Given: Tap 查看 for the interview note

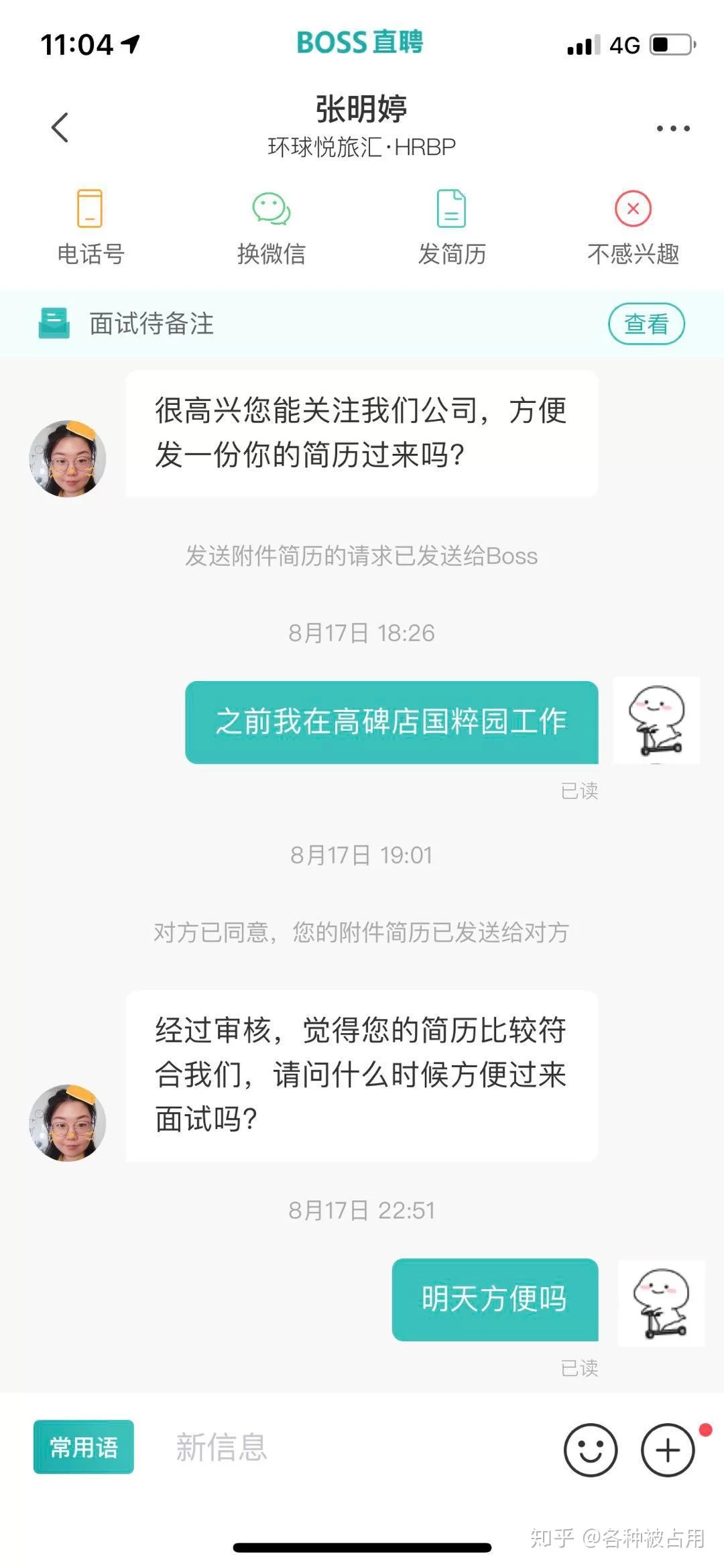Looking at the screenshot, I should point(646,324).
